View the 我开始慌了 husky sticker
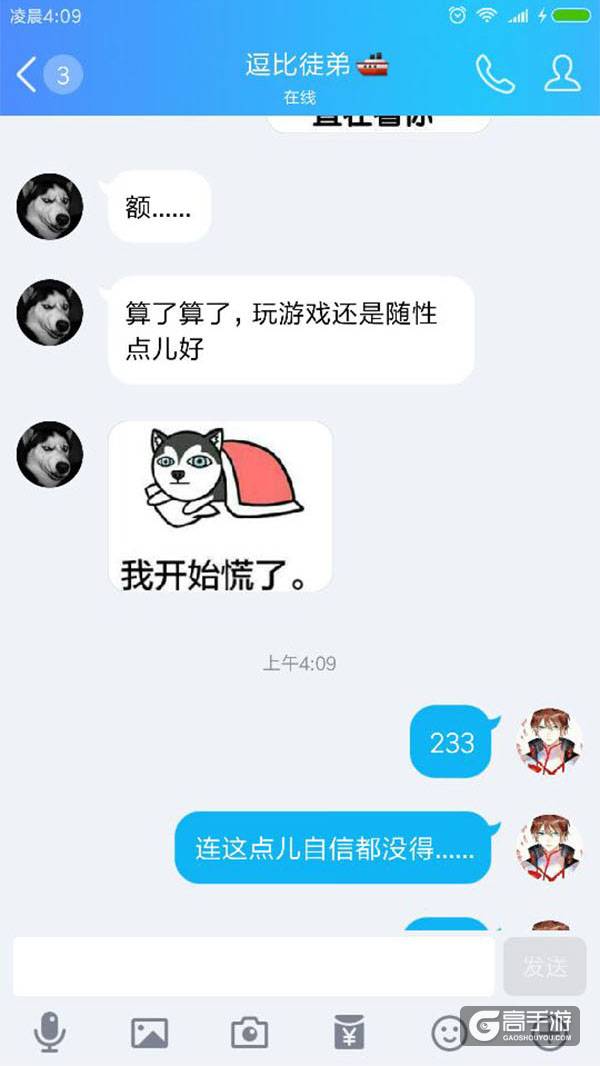 (220, 506)
